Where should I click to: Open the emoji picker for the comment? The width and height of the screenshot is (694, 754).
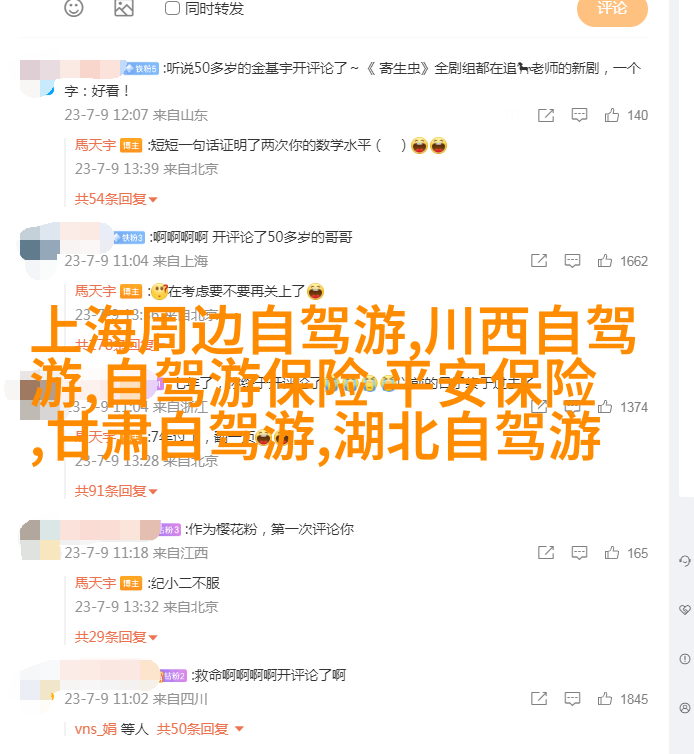[74, 8]
